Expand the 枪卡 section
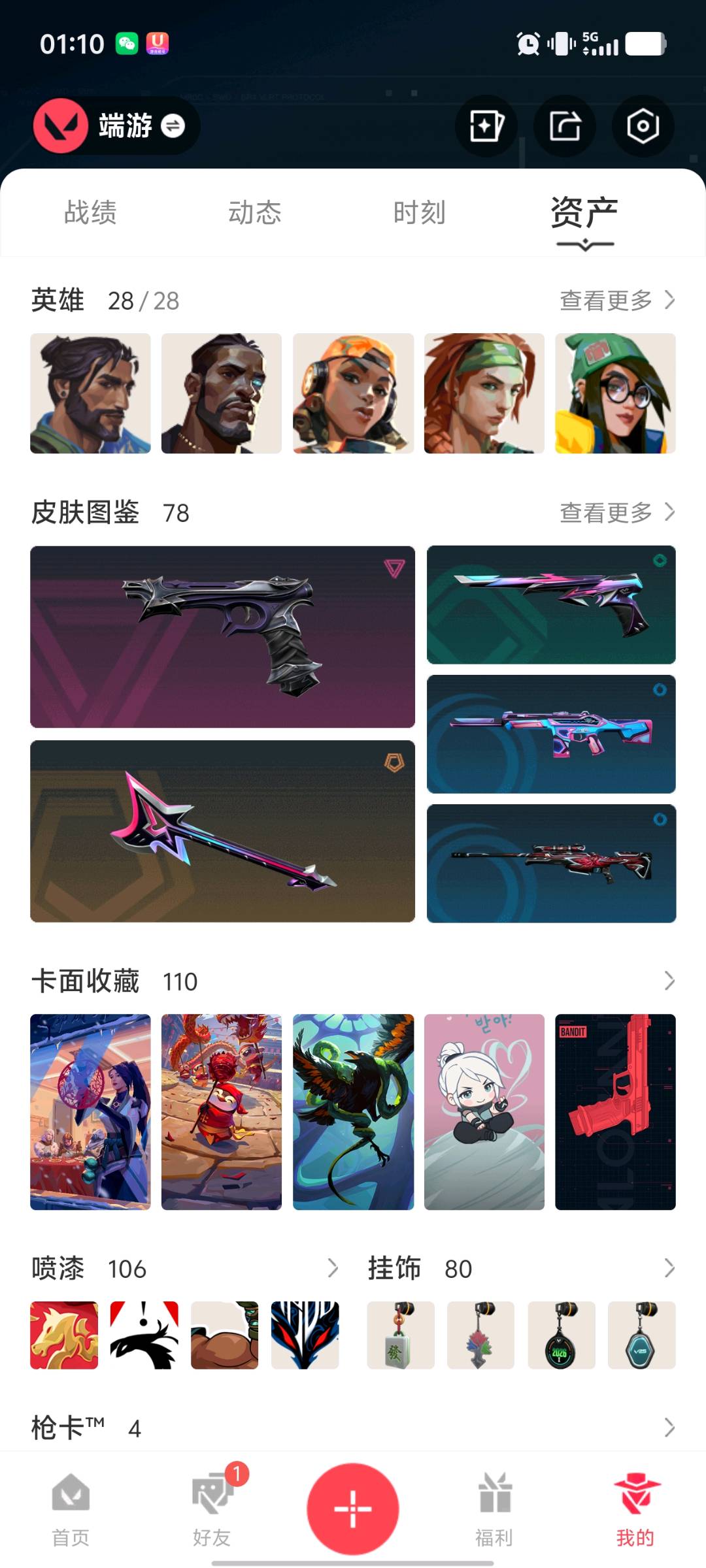This screenshot has height=1568, width=706. tap(669, 1428)
